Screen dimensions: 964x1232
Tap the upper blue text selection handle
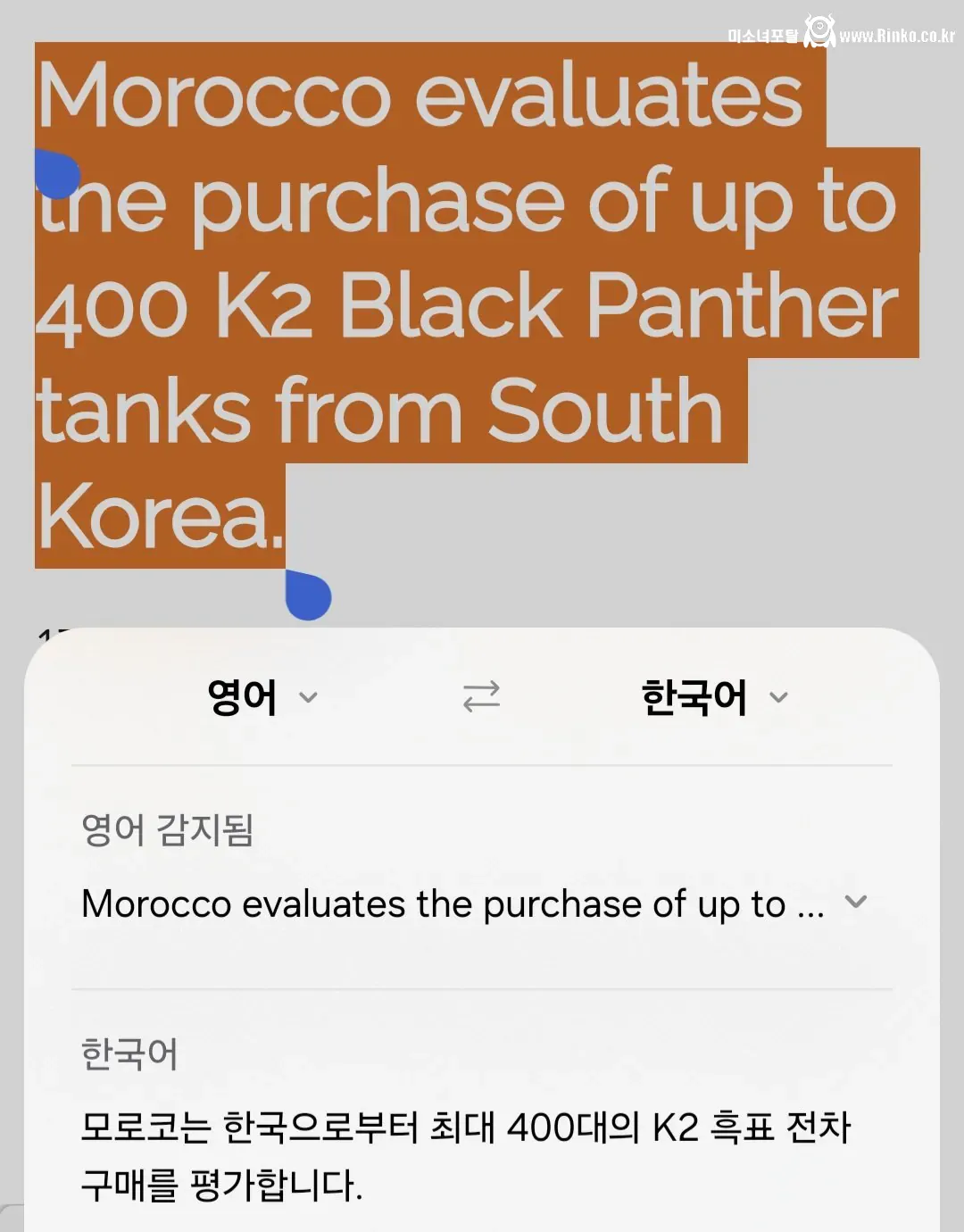click(56, 172)
